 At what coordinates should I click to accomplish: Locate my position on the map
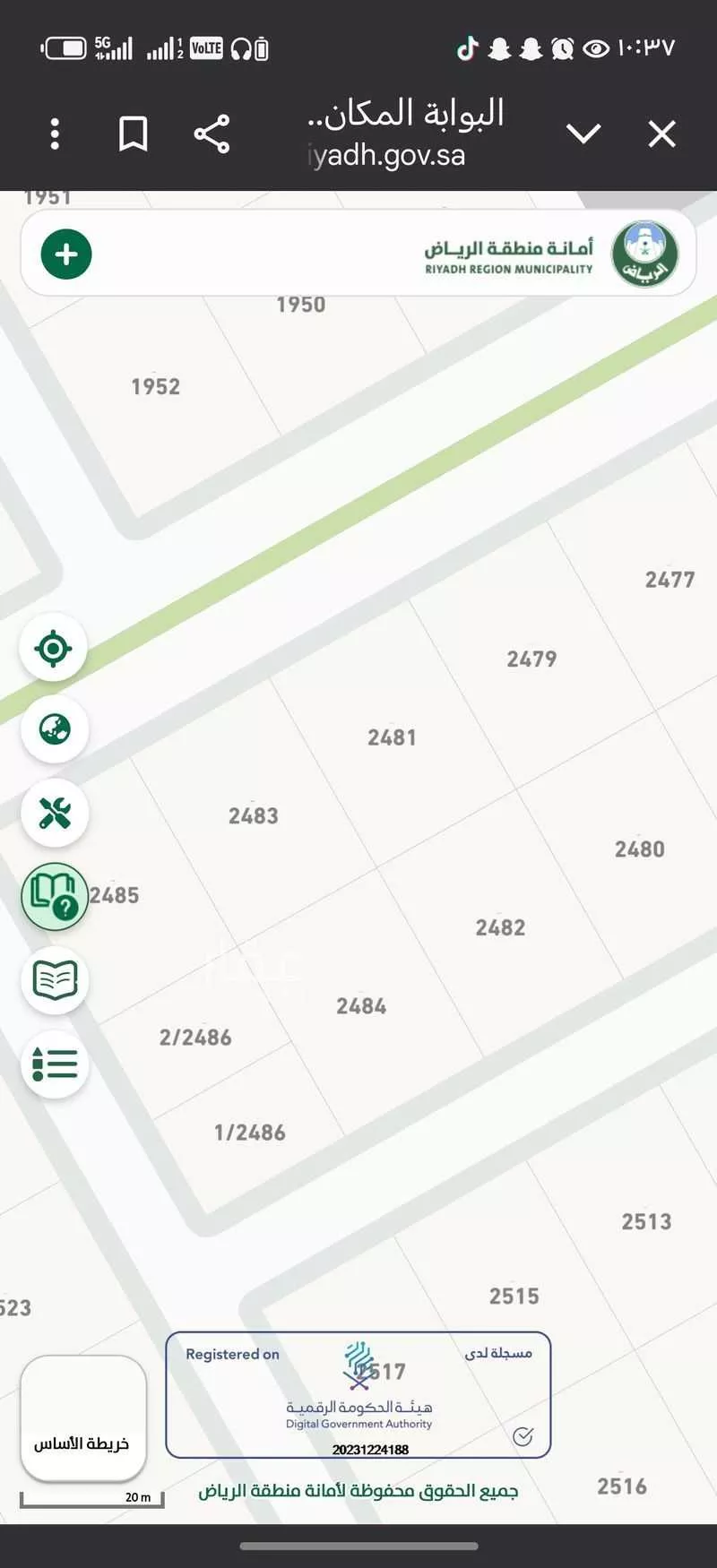(x=54, y=648)
